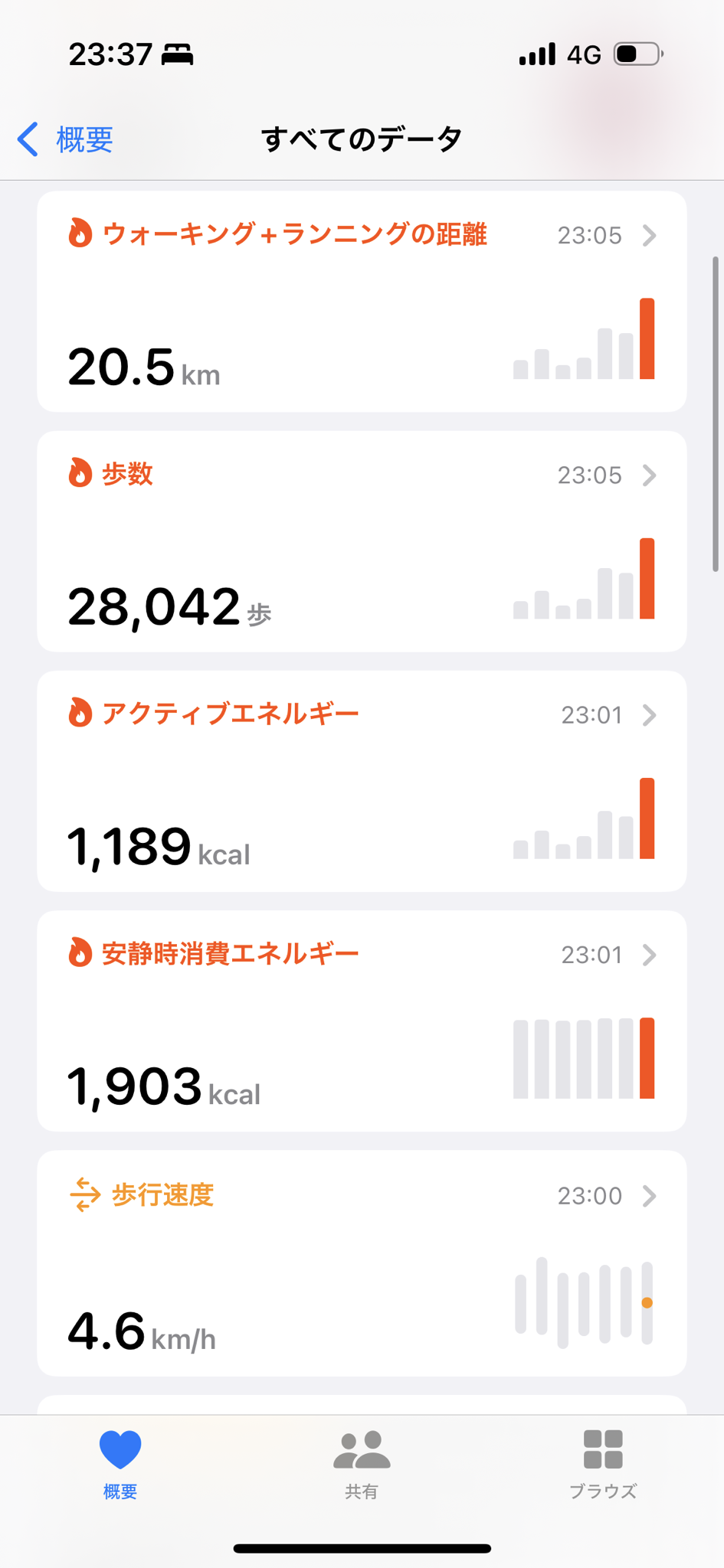Open the 歩数 step count card
Viewport: 724px width, 1568px height.
coord(362,541)
